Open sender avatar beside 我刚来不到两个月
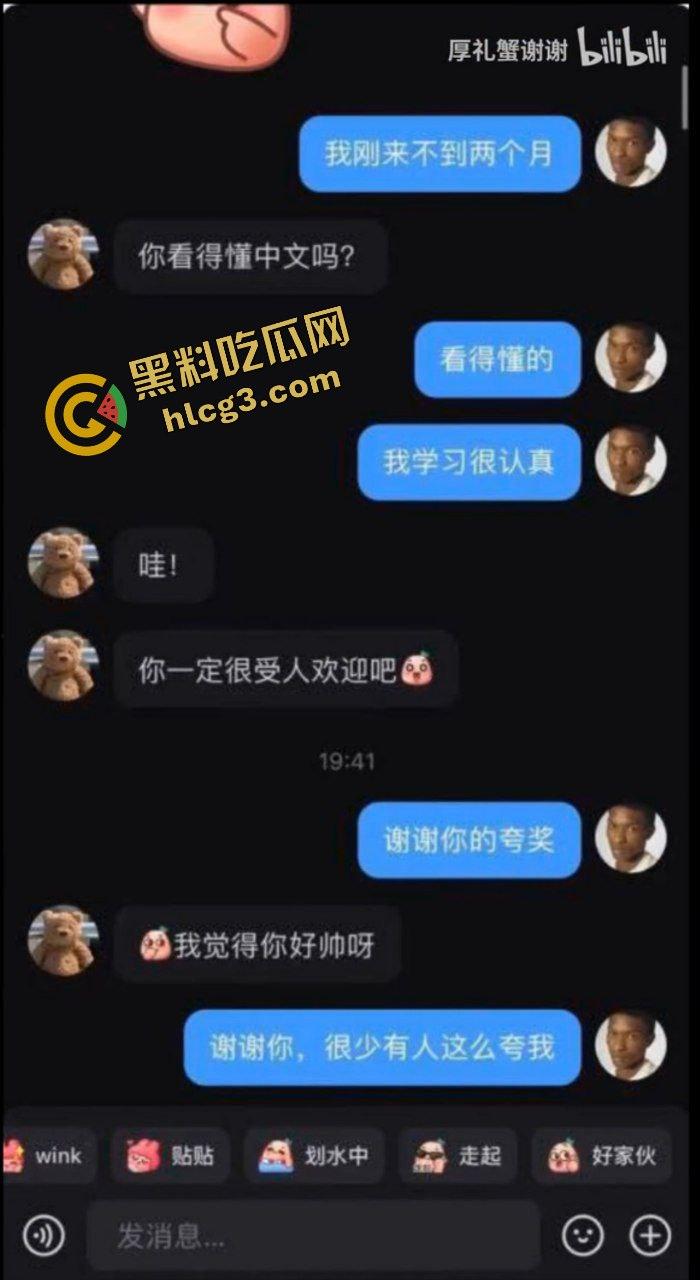 [631, 151]
